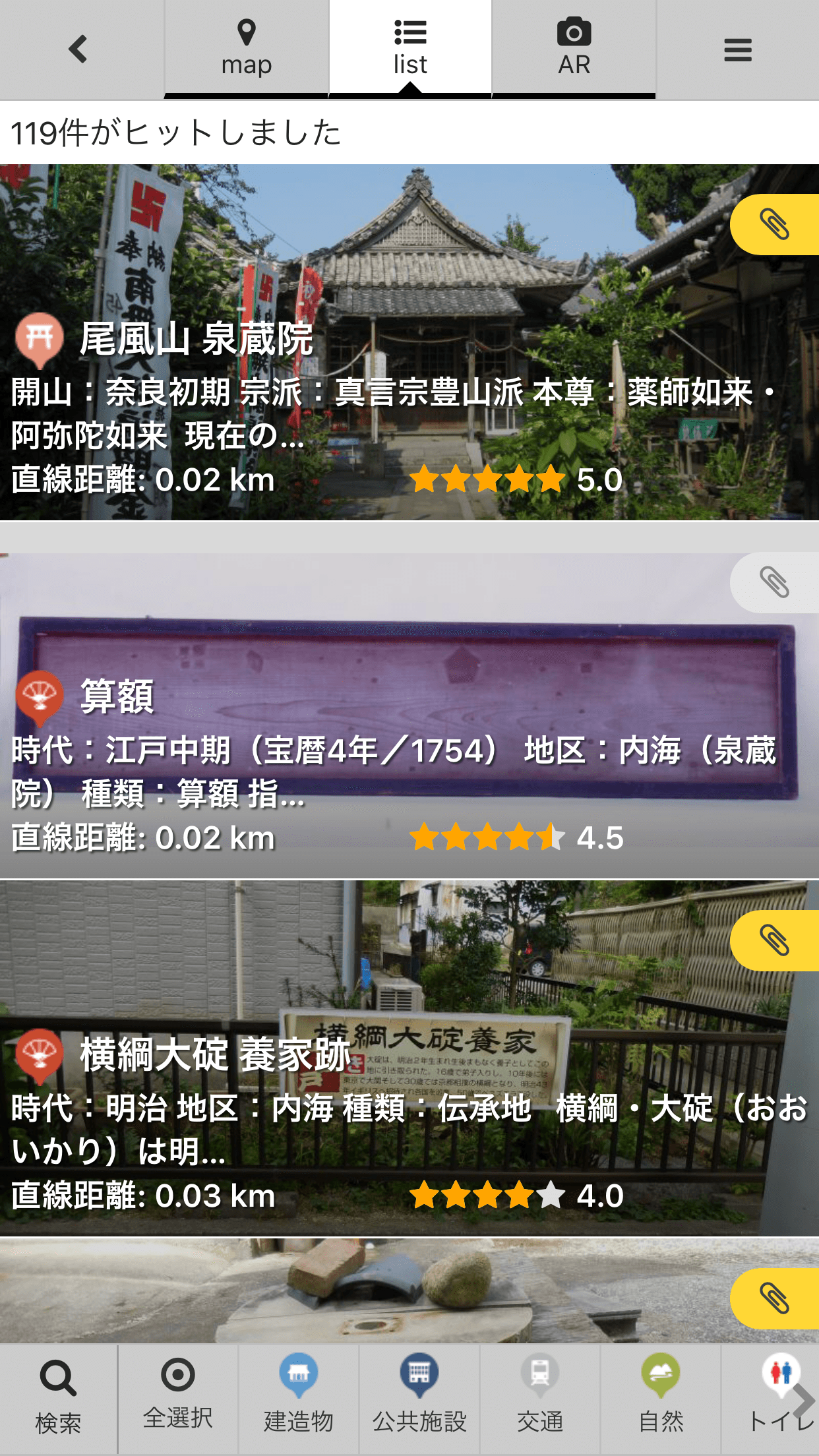Open the 算額 card

[x=409, y=716]
